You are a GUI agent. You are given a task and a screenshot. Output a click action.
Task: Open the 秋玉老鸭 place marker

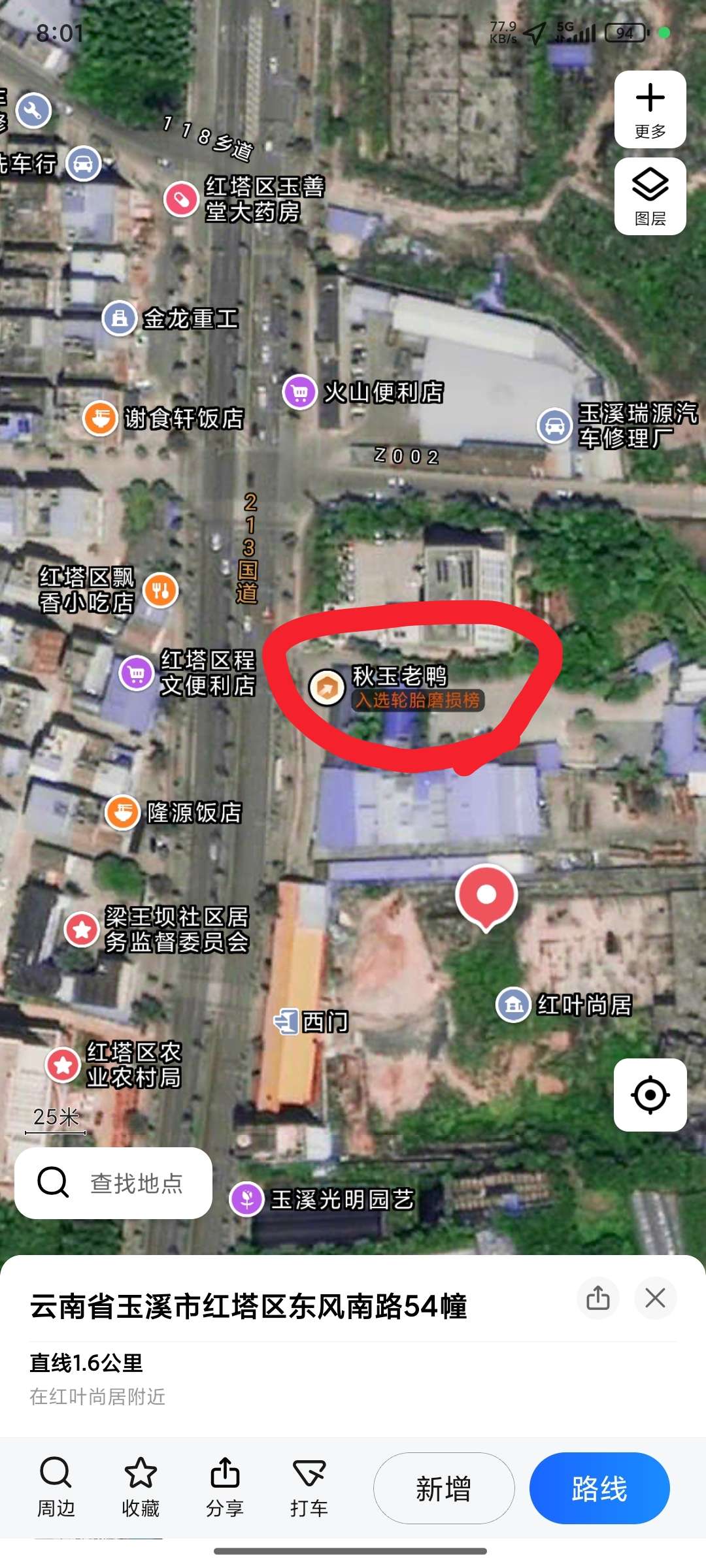(327, 687)
